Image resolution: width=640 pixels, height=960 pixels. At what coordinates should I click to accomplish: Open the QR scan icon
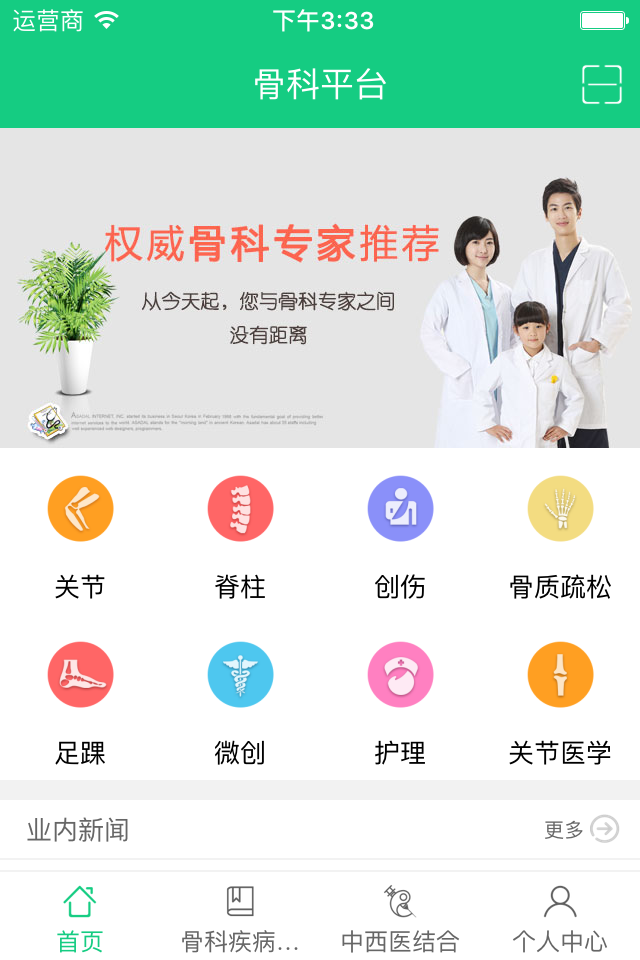coord(602,85)
